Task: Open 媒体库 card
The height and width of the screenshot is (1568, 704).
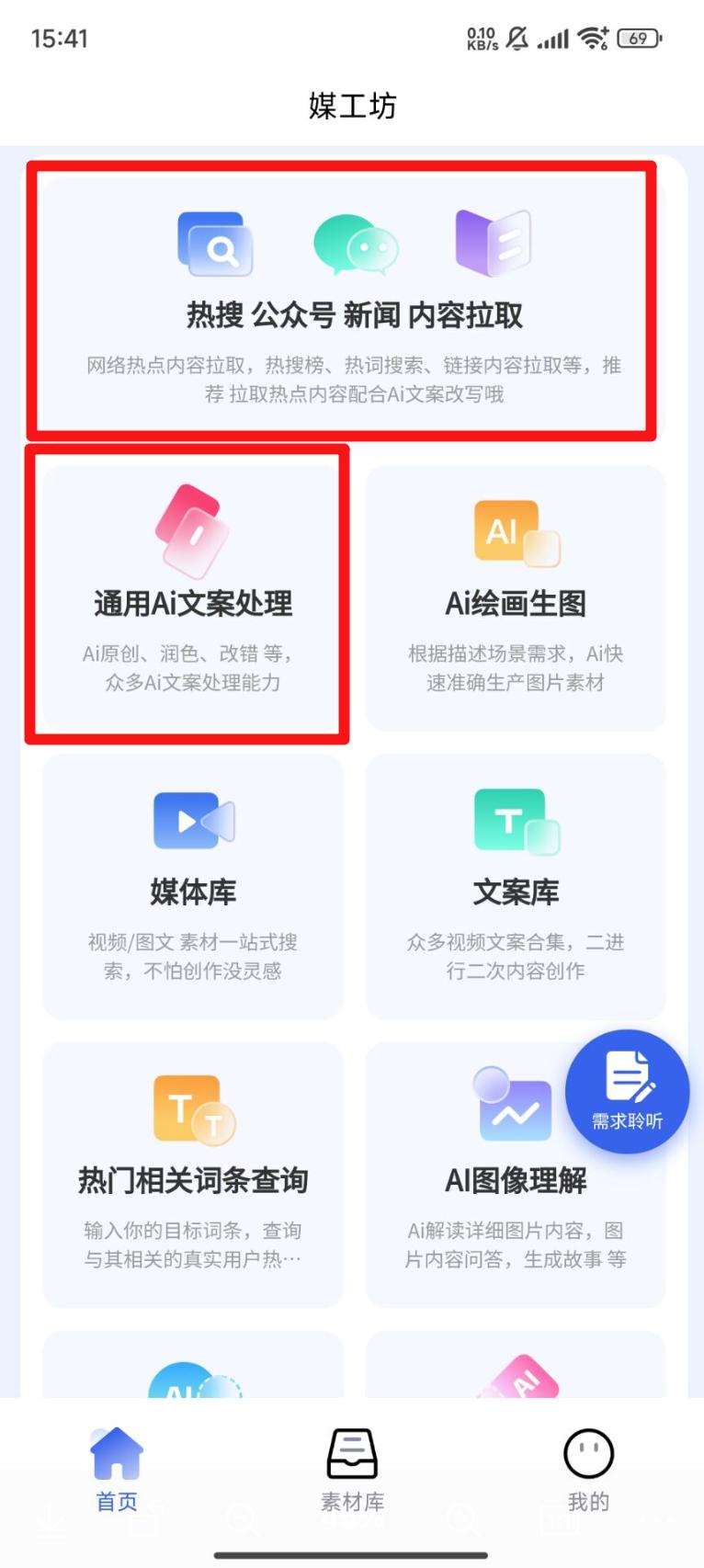Action: (192, 887)
